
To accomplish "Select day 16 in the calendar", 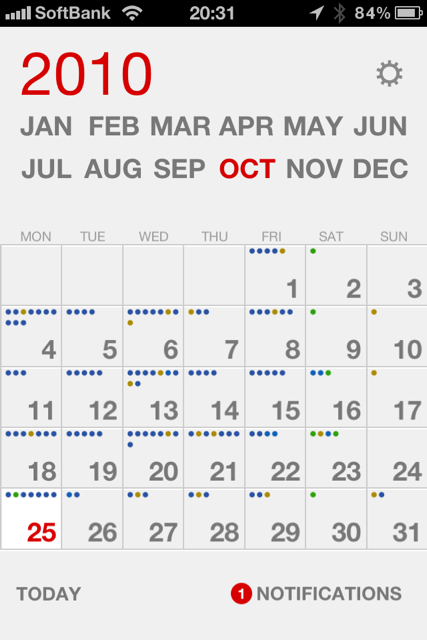I will pos(336,397).
